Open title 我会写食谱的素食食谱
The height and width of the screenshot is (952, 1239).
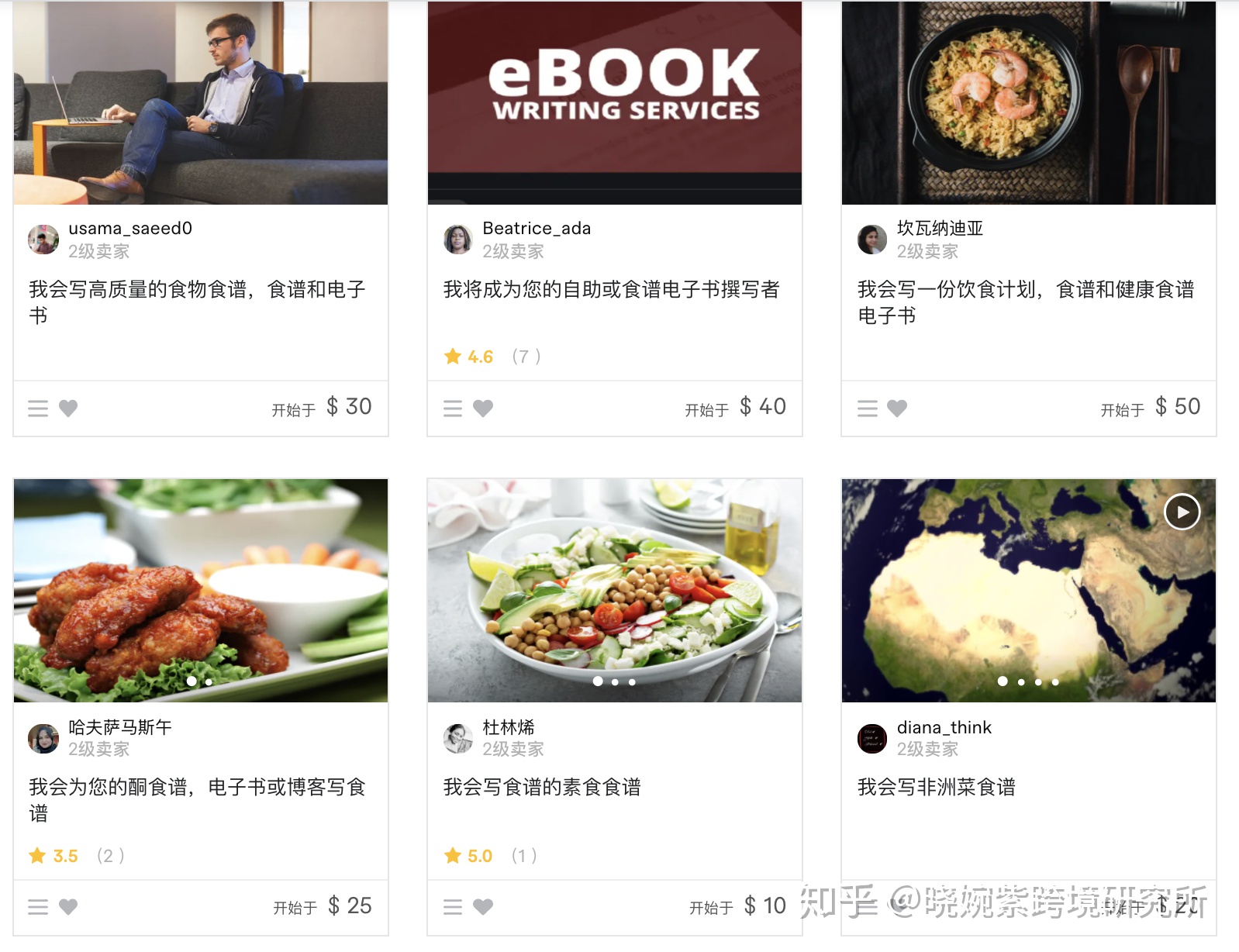541,788
